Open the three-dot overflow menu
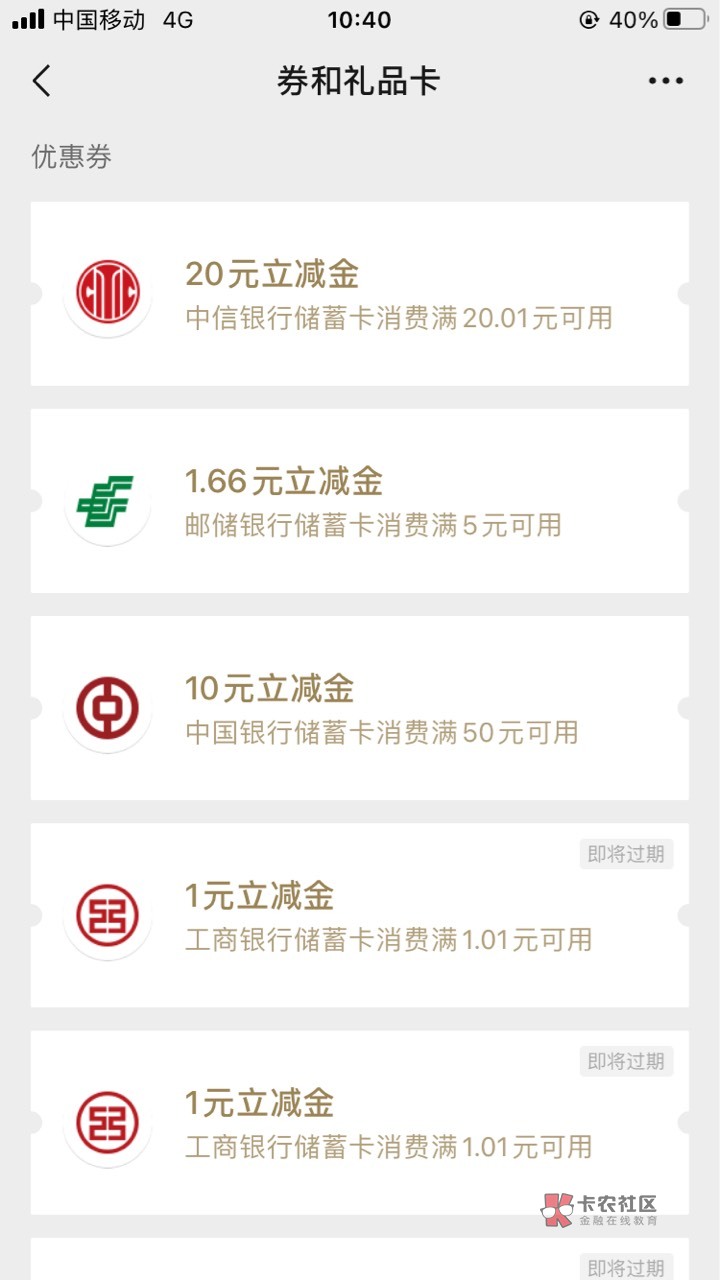 point(665,81)
